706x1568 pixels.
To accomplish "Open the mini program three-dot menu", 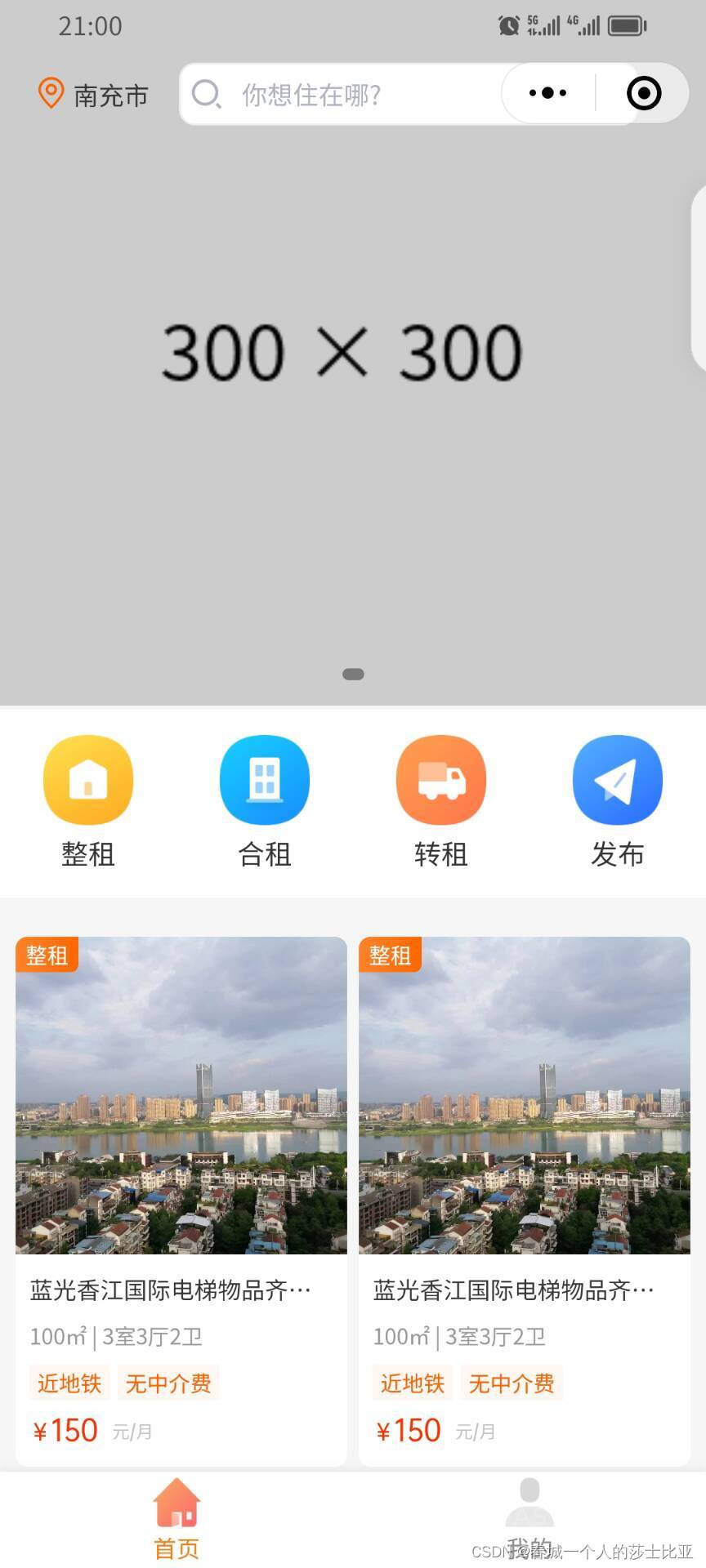I will coord(547,93).
